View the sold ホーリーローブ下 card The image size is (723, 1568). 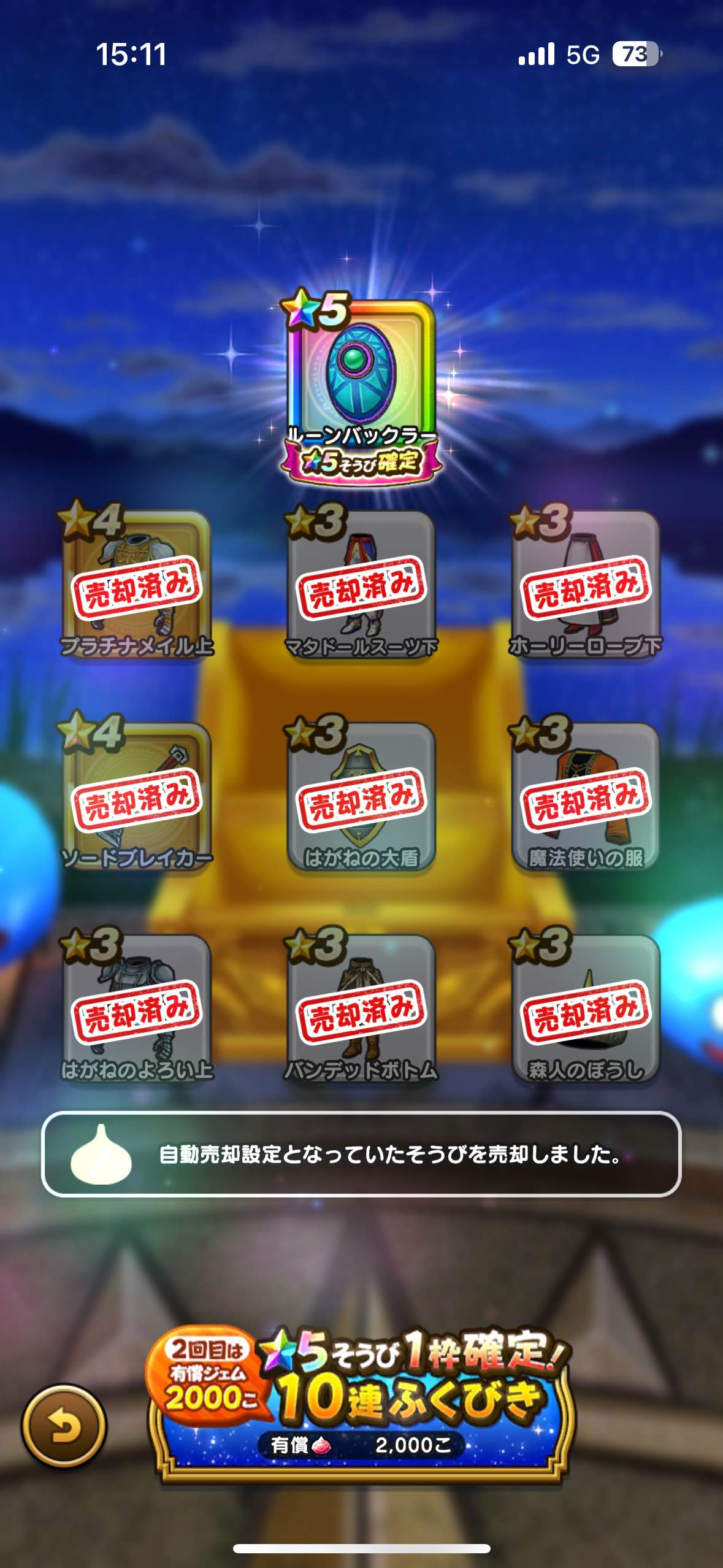tap(586, 583)
